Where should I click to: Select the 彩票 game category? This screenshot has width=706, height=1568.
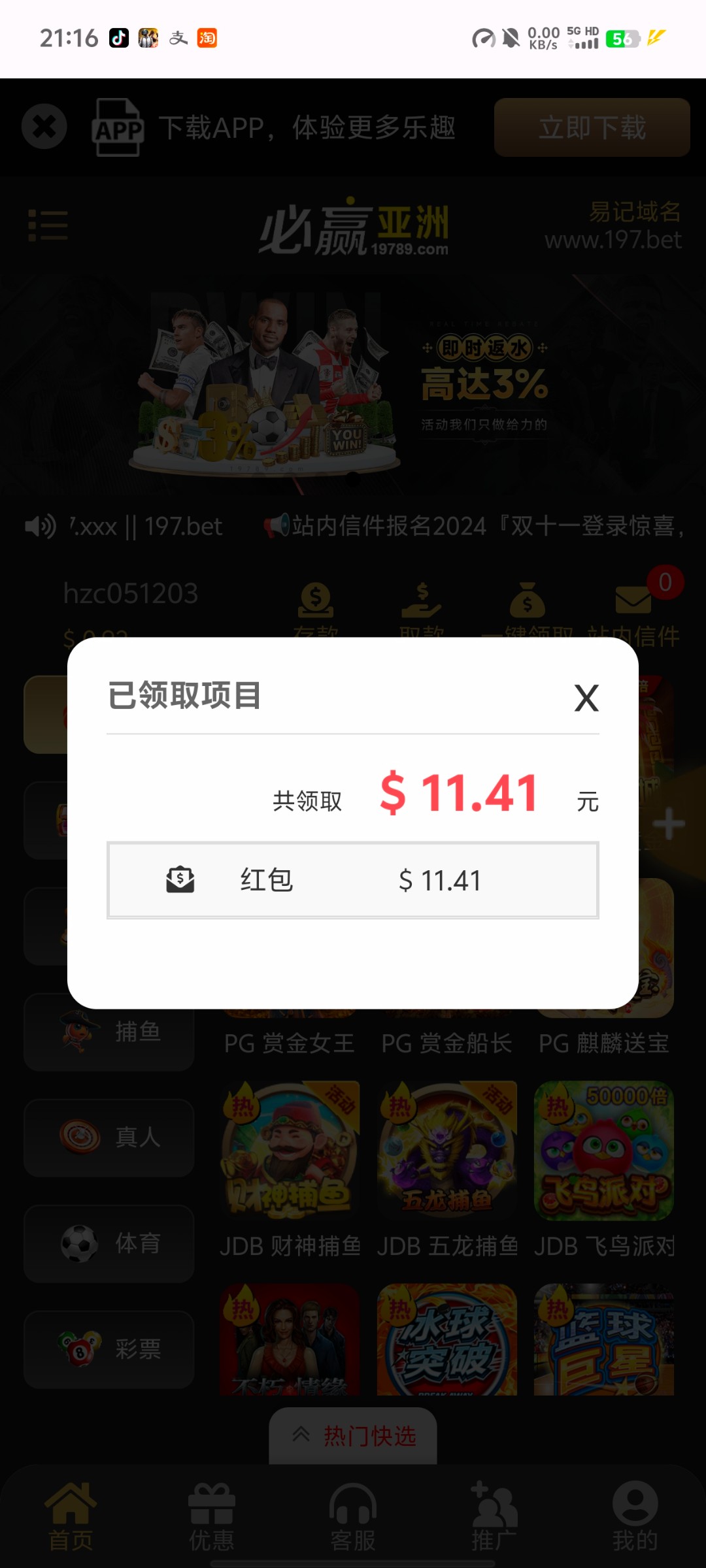(x=109, y=1349)
